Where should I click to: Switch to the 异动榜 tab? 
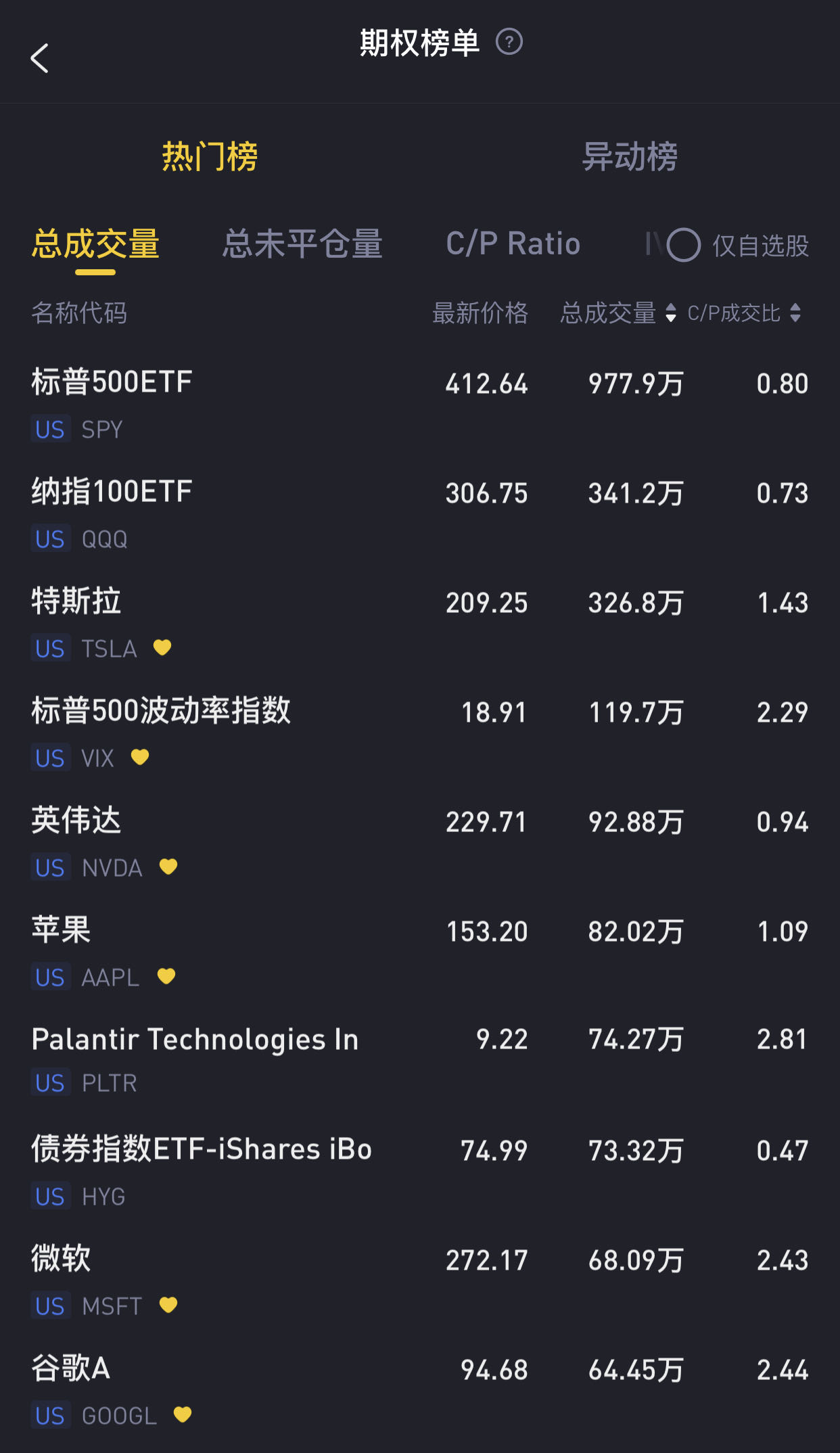(630, 157)
